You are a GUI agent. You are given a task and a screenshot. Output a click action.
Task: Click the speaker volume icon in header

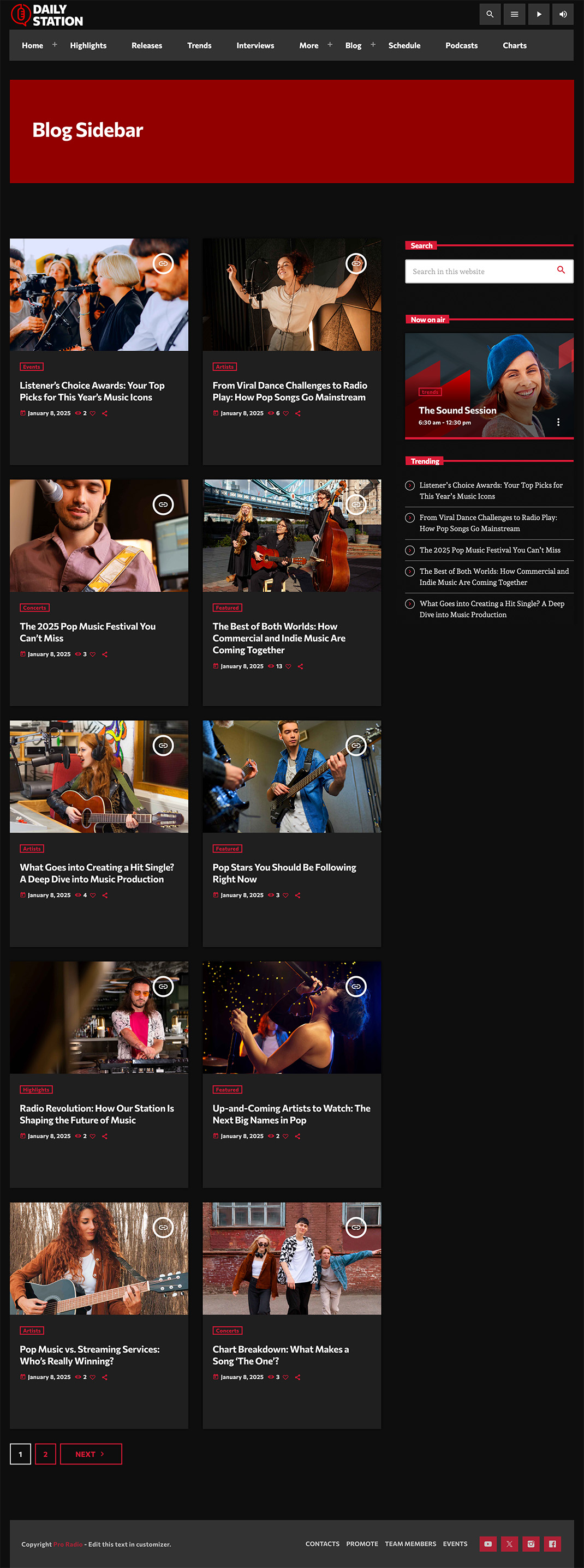(x=563, y=14)
